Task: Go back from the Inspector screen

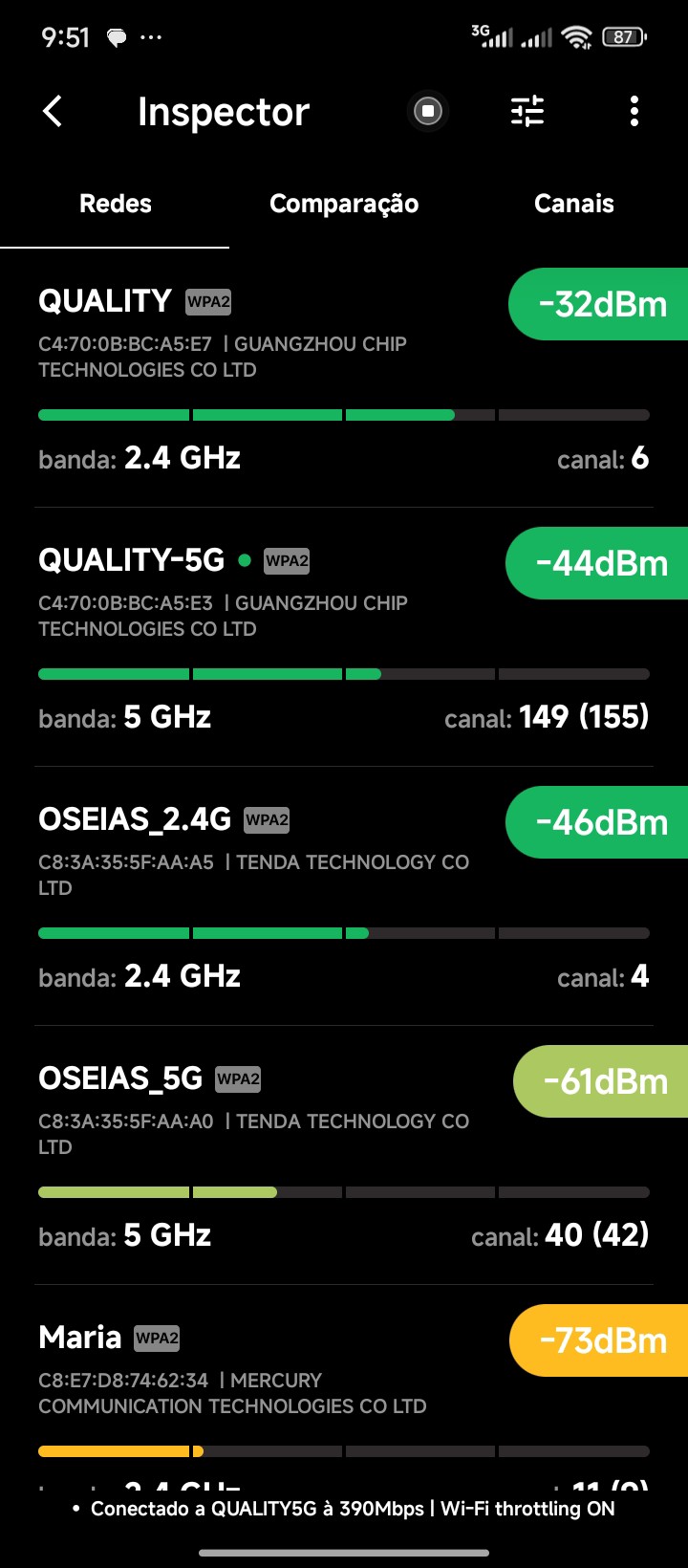Action: click(54, 112)
